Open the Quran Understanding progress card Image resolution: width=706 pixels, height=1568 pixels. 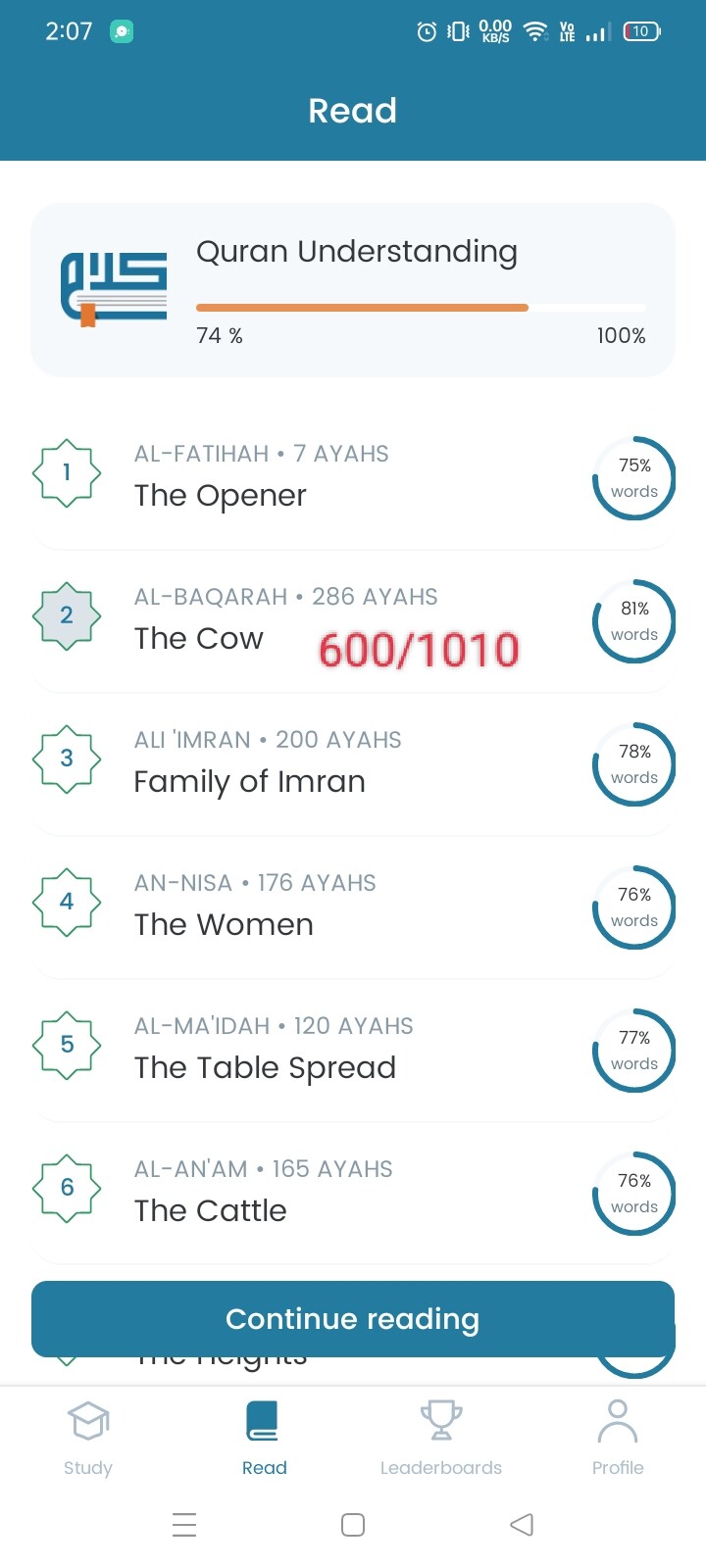coord(353,290)
